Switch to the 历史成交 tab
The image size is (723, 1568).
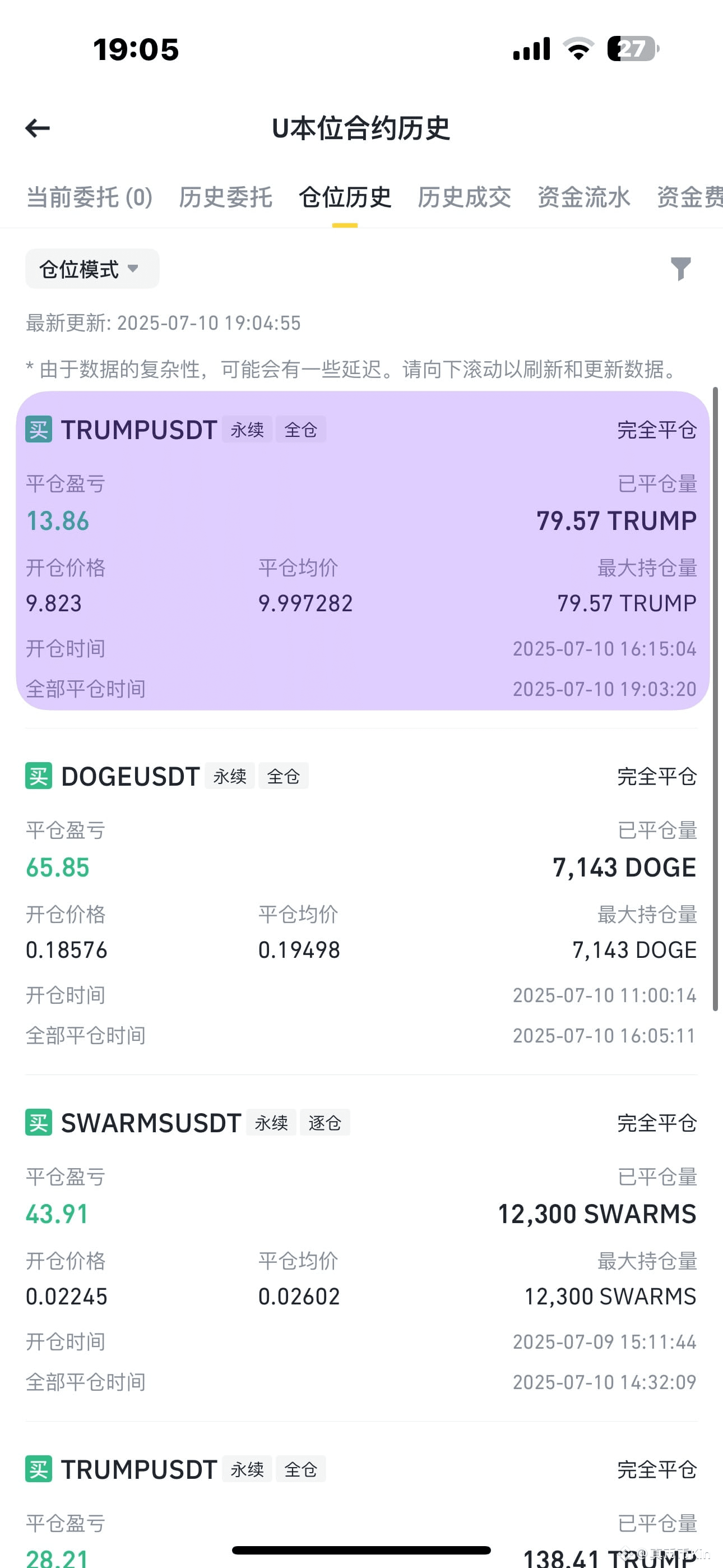coord(464,197)
